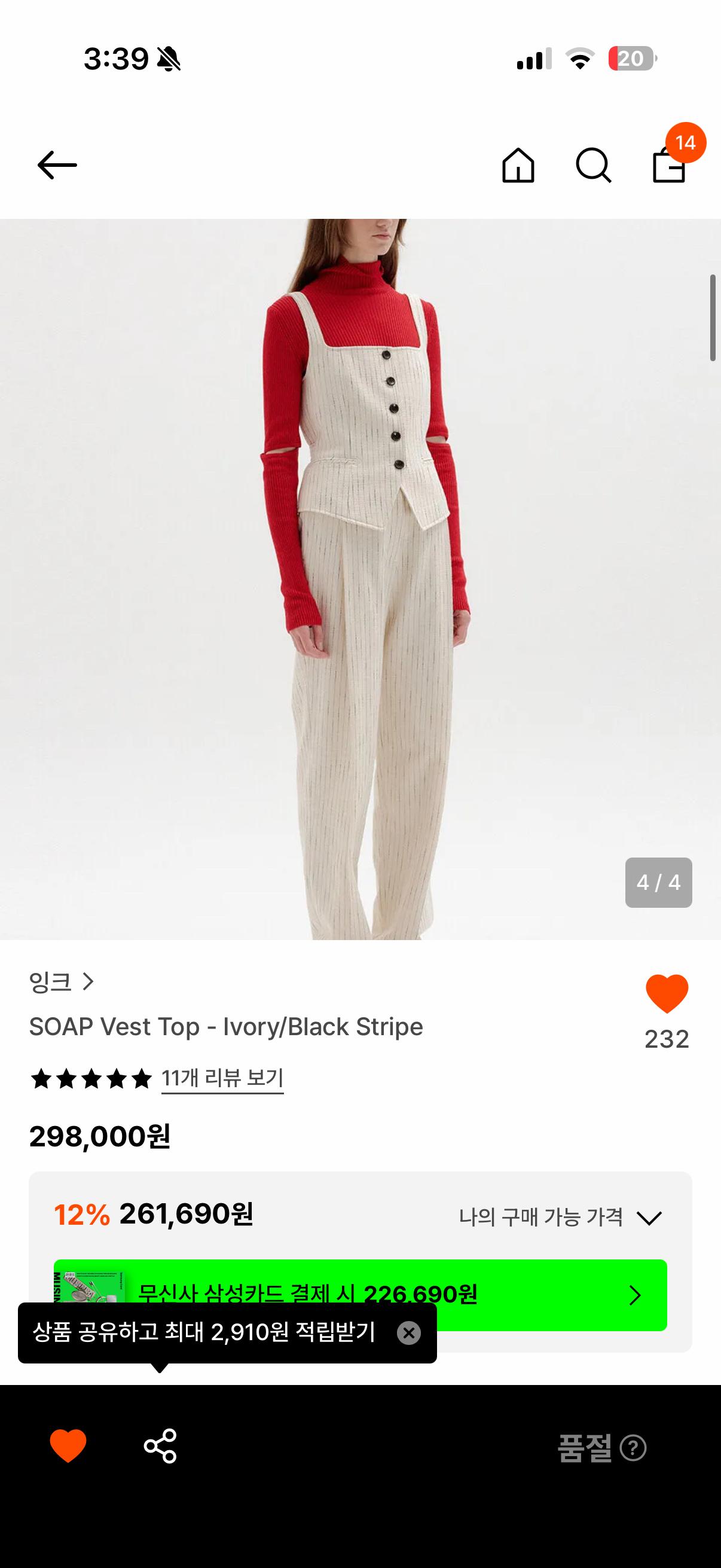View the 11개 리뷰 보기 link
Viewport: 721px width, 1568px height.
pyautogui.click(x=222, y=1078)
